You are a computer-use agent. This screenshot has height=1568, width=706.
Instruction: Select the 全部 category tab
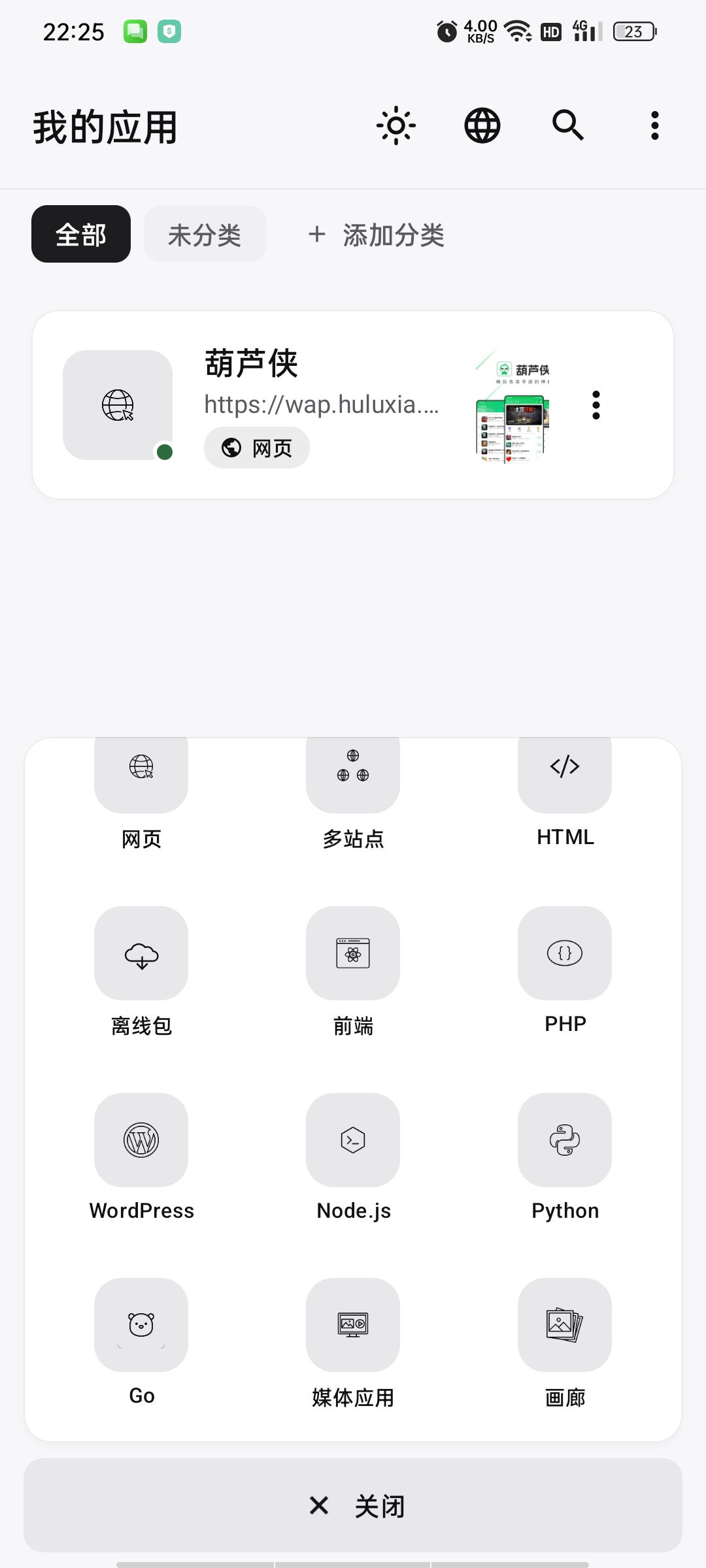[81, 234]
